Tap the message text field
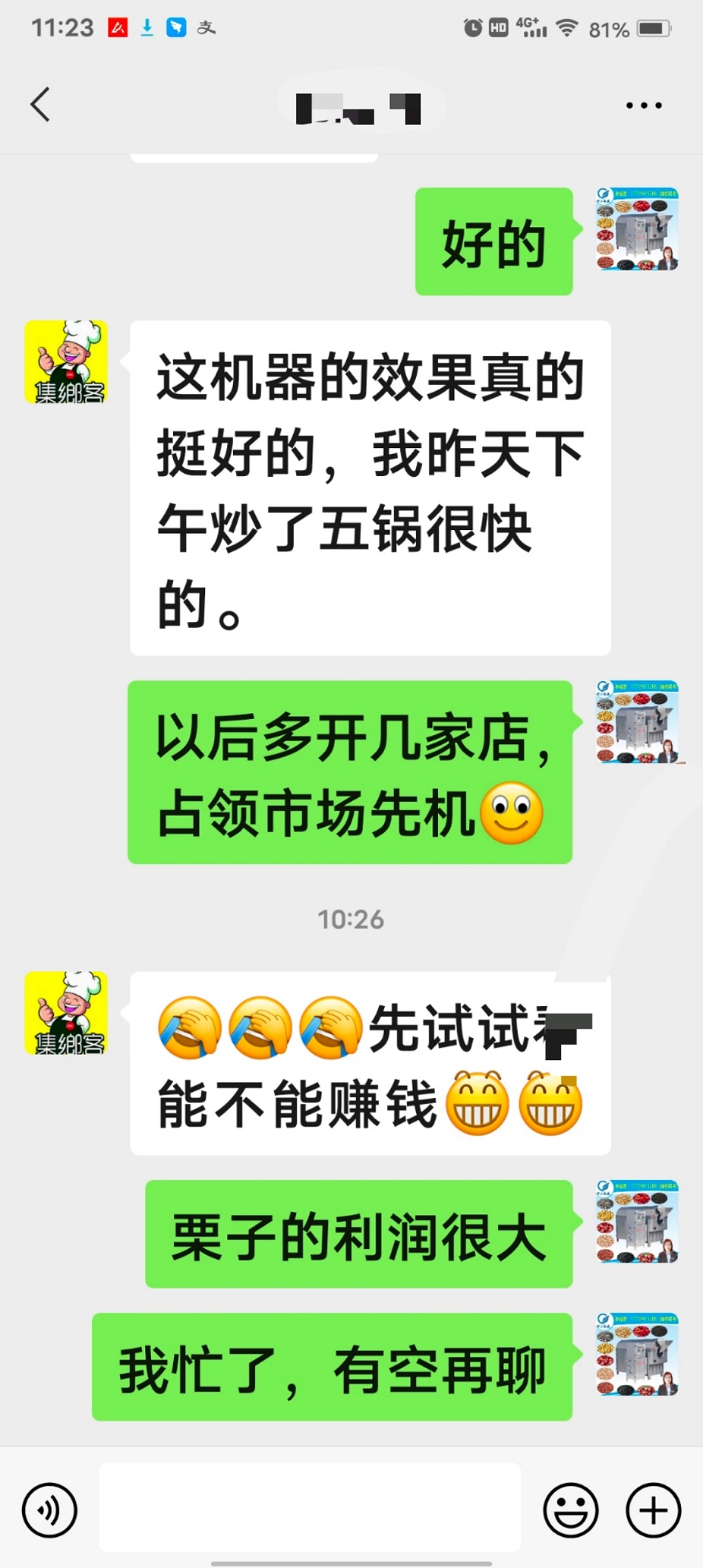703x1568 pixels. (310, 1507)
